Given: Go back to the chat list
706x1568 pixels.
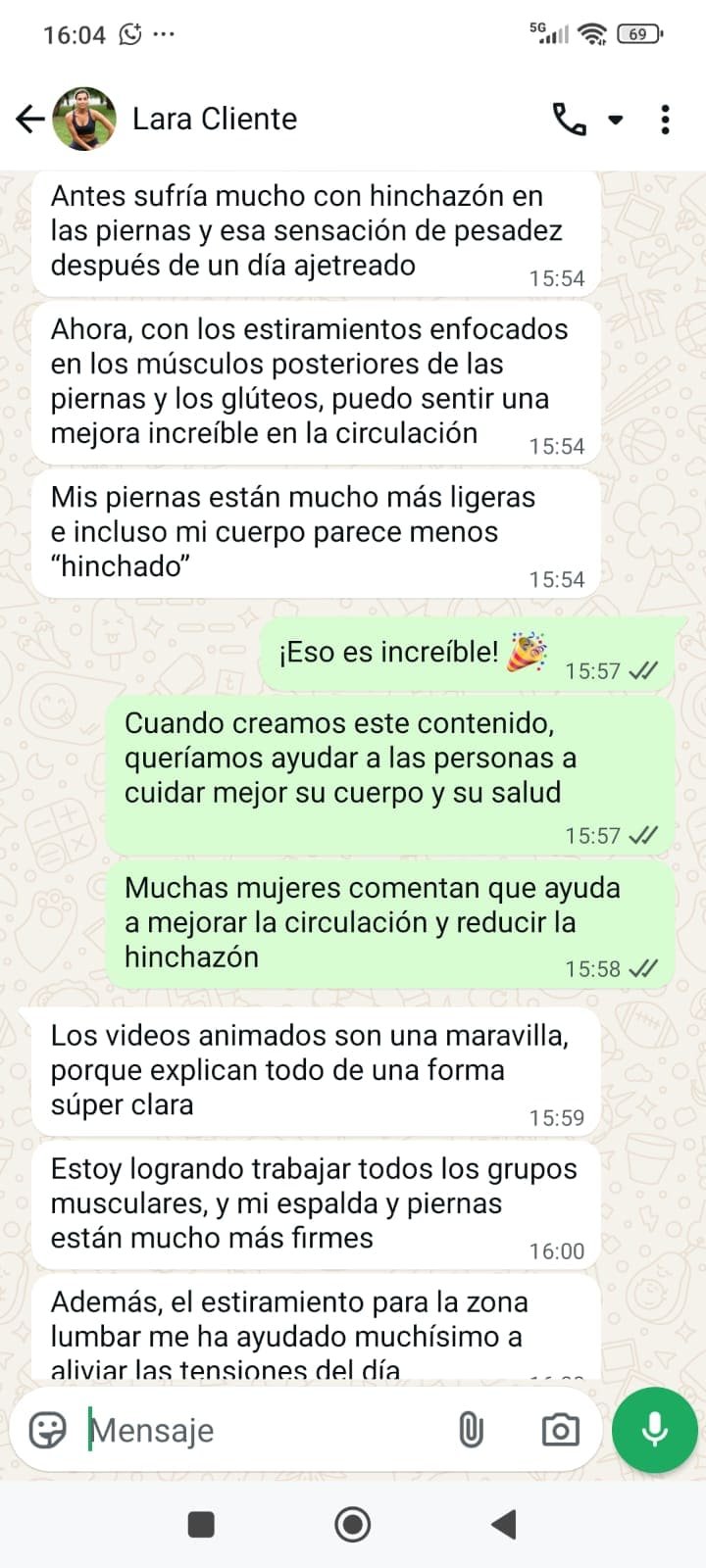Looking at the screenshot, I should (x=29, y=120).
